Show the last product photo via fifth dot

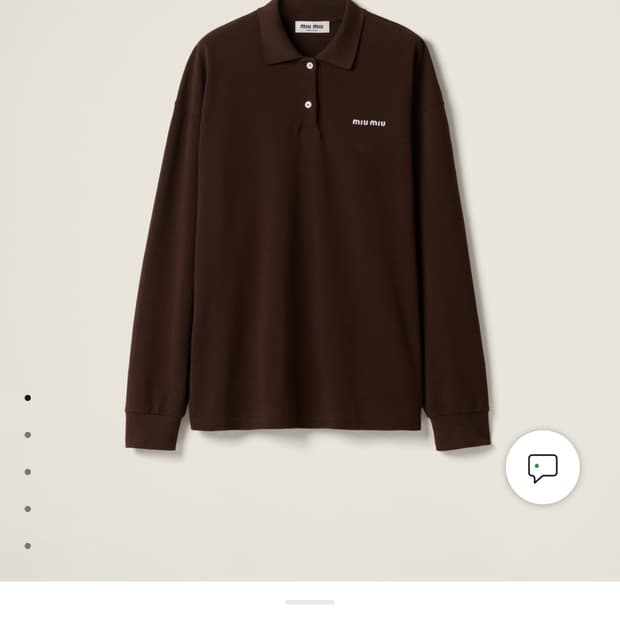coord(28,546)
